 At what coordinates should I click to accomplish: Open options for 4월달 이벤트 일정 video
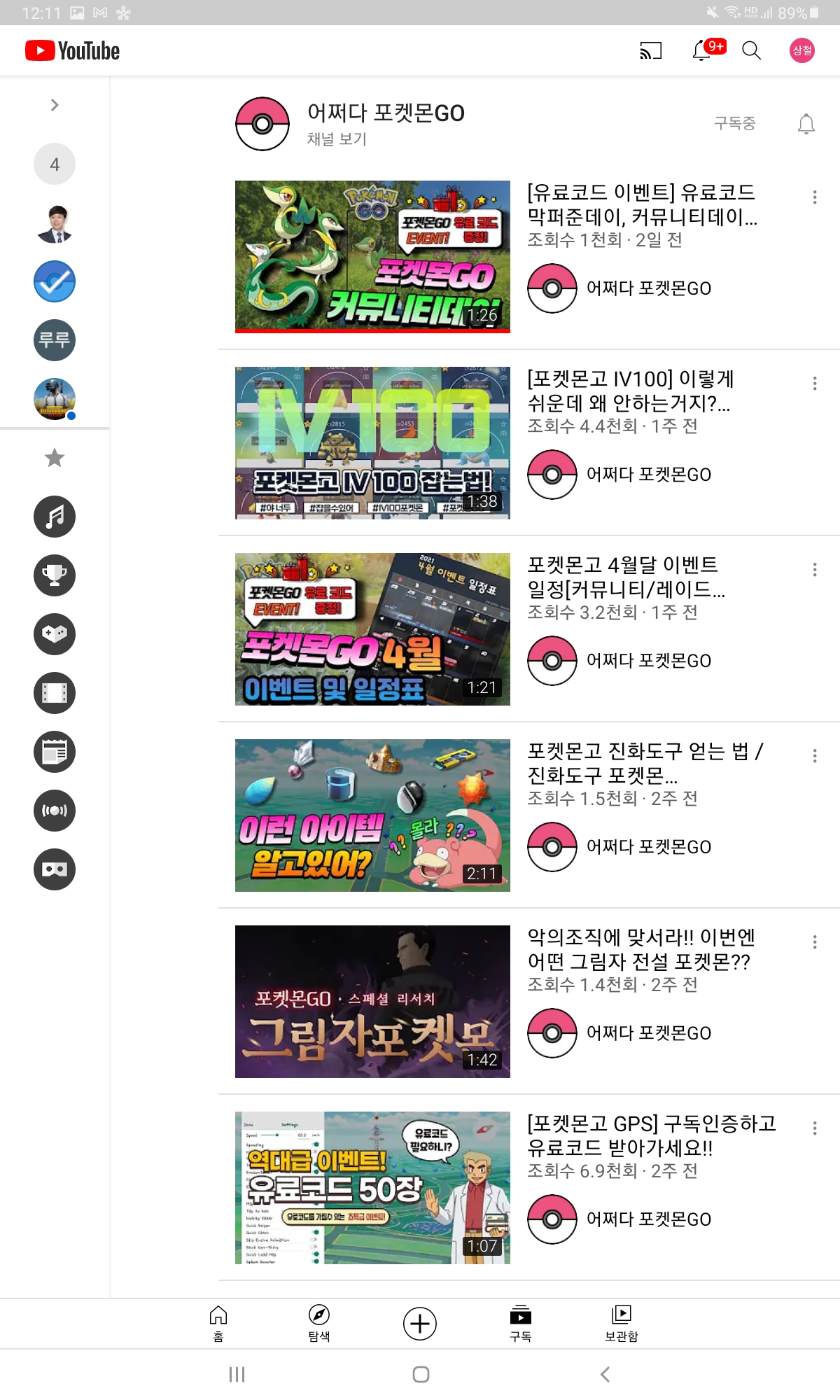click(x=815, y=569)
